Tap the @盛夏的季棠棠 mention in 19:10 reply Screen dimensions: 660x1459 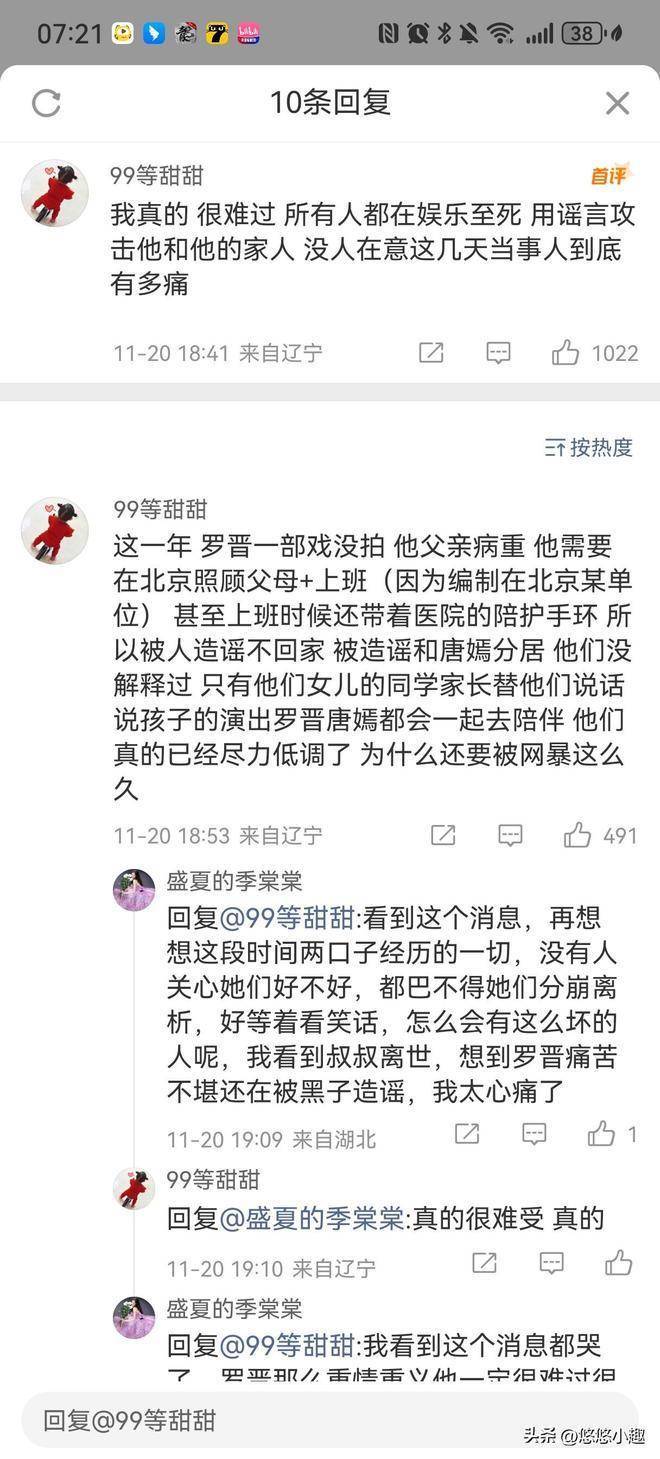point(311,1218)
